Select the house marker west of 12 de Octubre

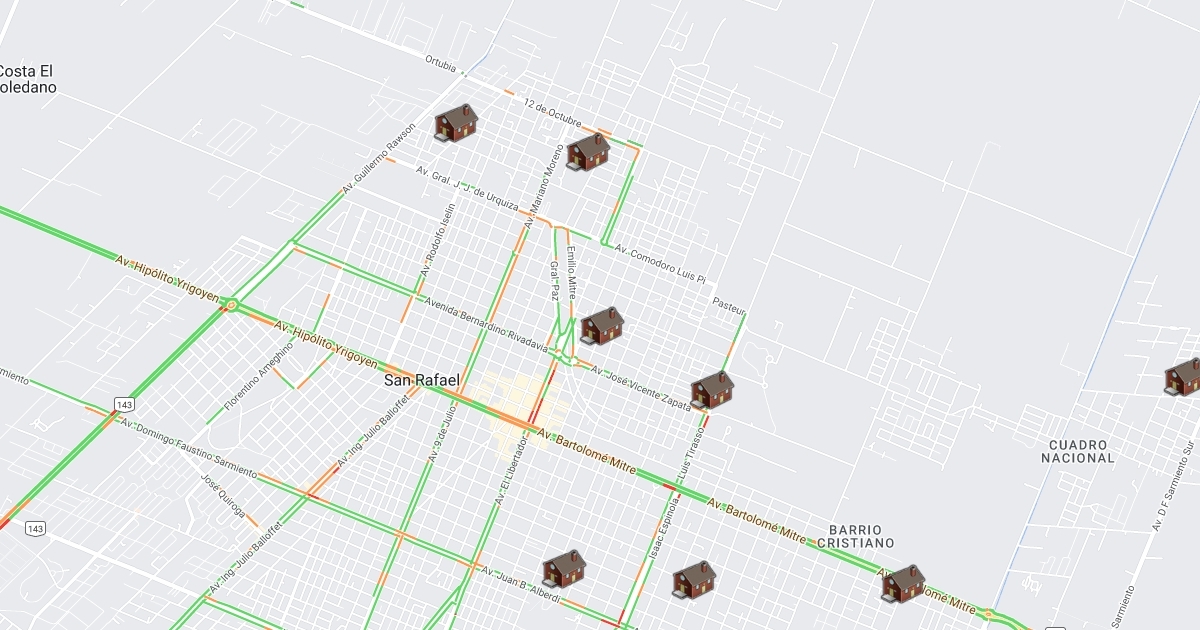coord(456,122)
